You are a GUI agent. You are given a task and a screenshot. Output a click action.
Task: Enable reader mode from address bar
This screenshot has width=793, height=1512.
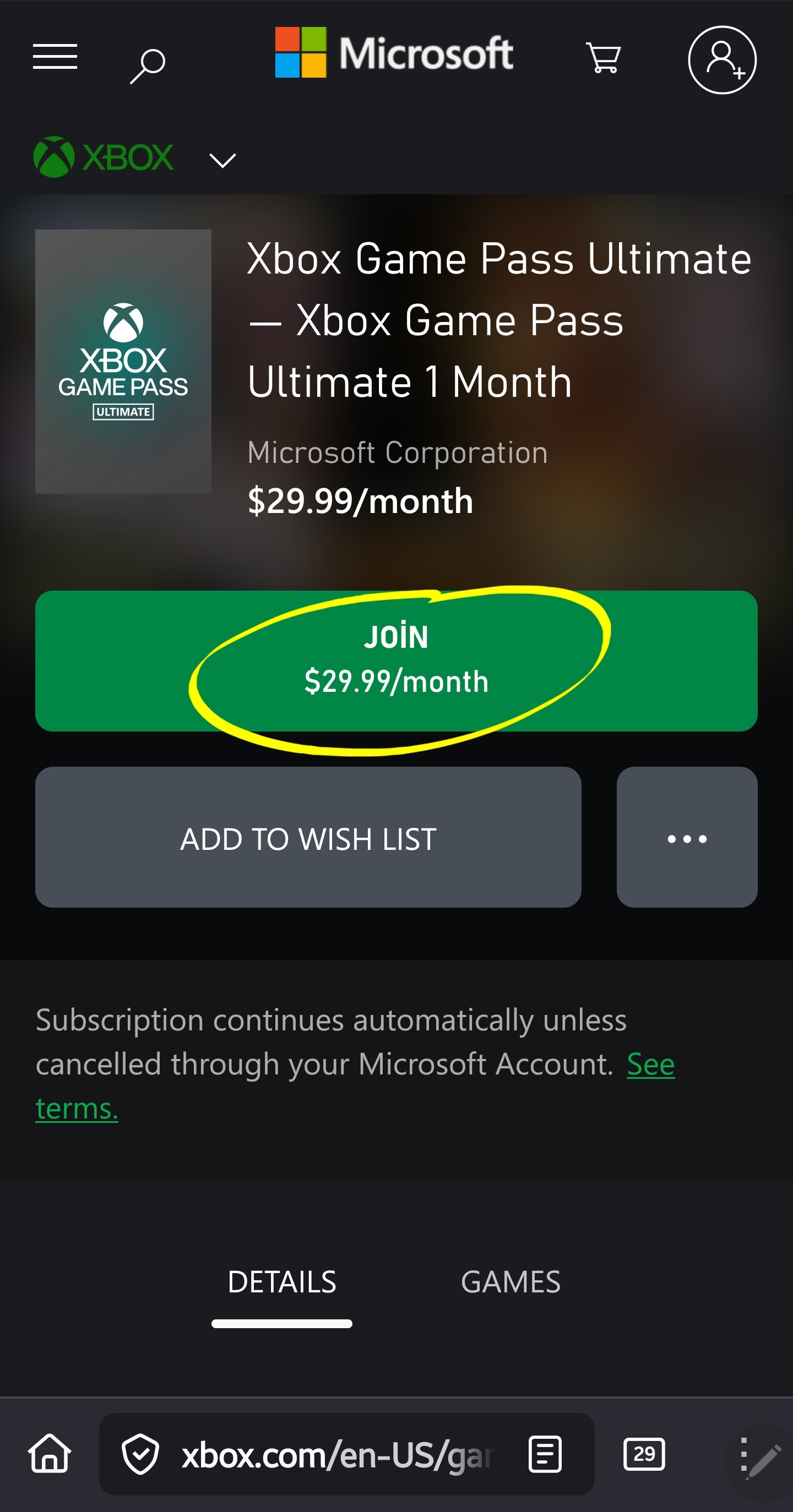point(545,1454)
